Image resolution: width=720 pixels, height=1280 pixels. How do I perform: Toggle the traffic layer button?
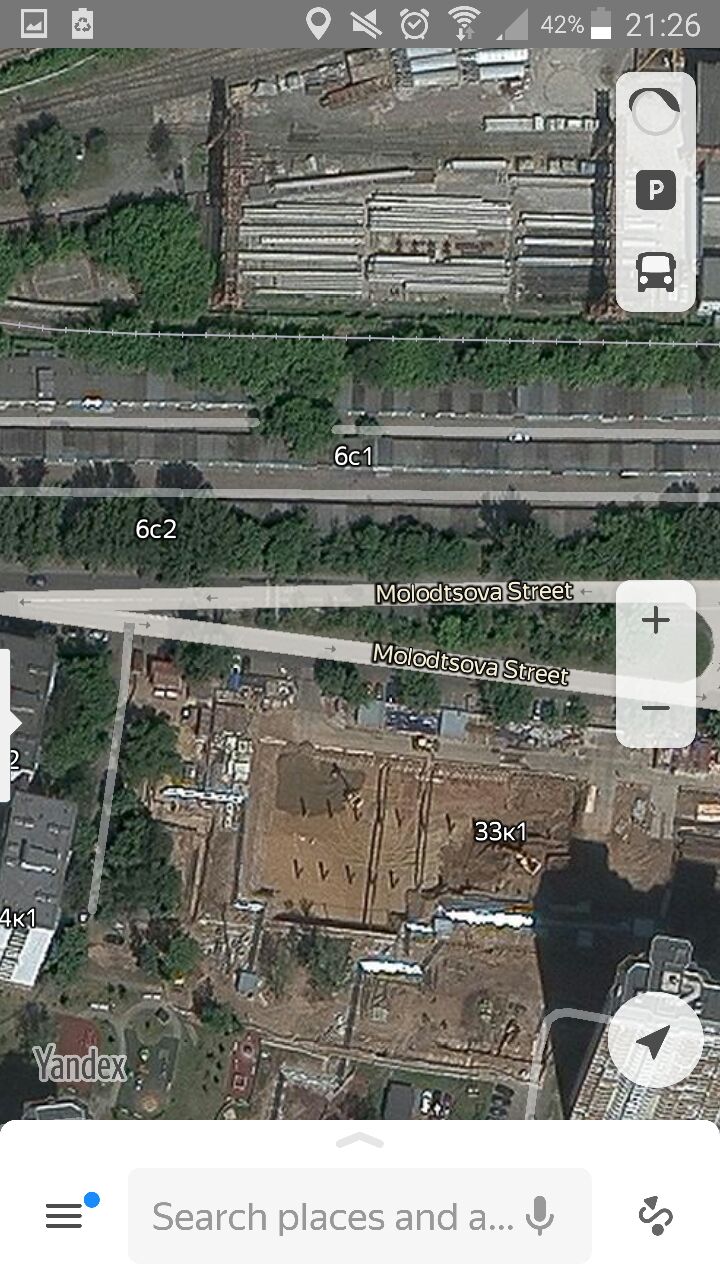pyautogui.click(x=655, y=111)
